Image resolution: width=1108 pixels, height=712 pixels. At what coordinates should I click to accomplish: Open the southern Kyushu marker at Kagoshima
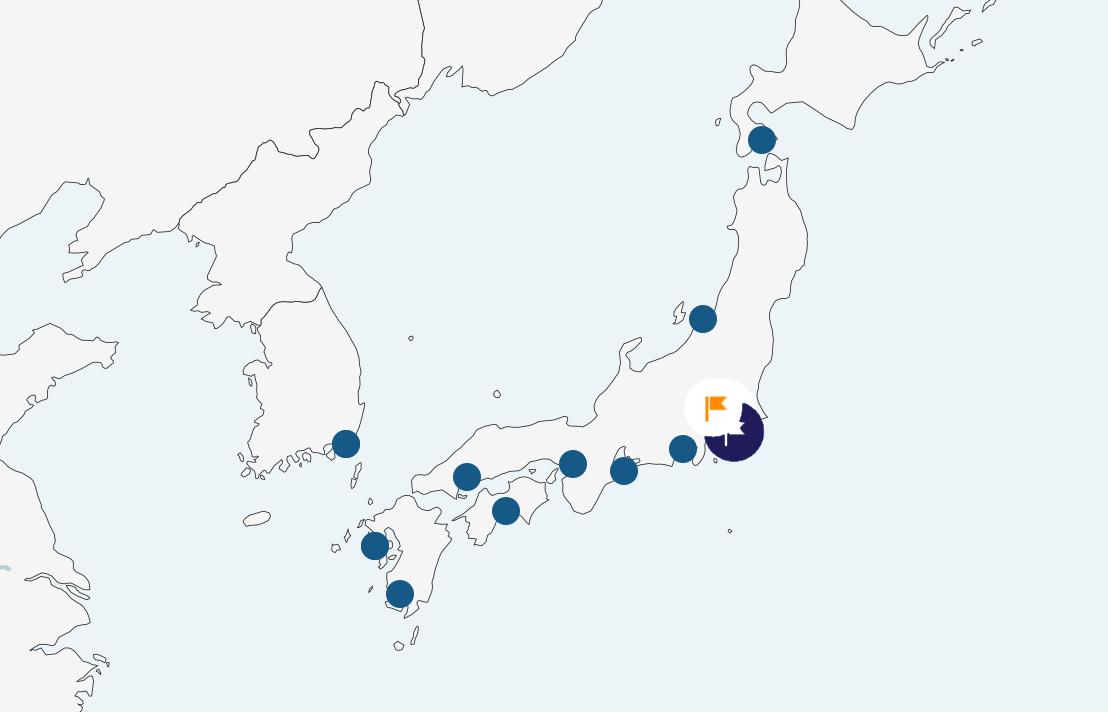point(400,594)
